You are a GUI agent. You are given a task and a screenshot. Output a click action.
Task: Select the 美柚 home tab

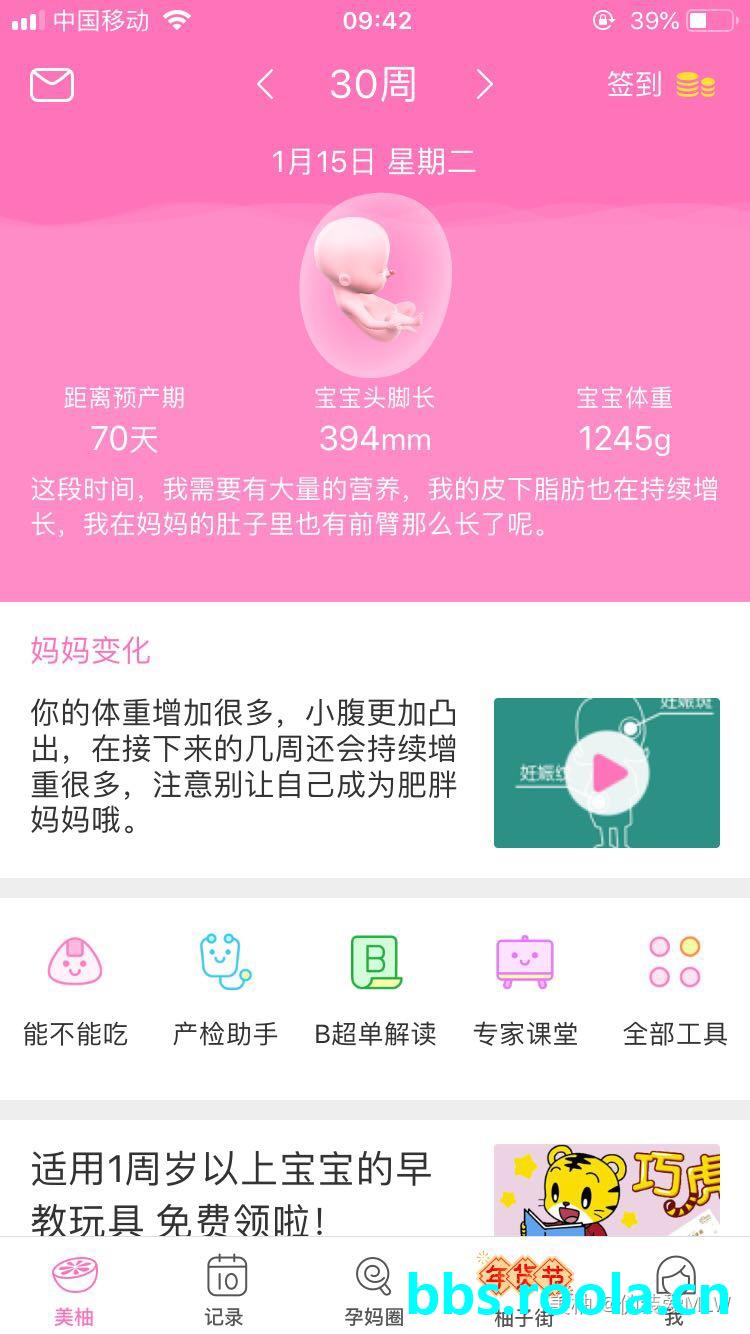coord(75,1288)
